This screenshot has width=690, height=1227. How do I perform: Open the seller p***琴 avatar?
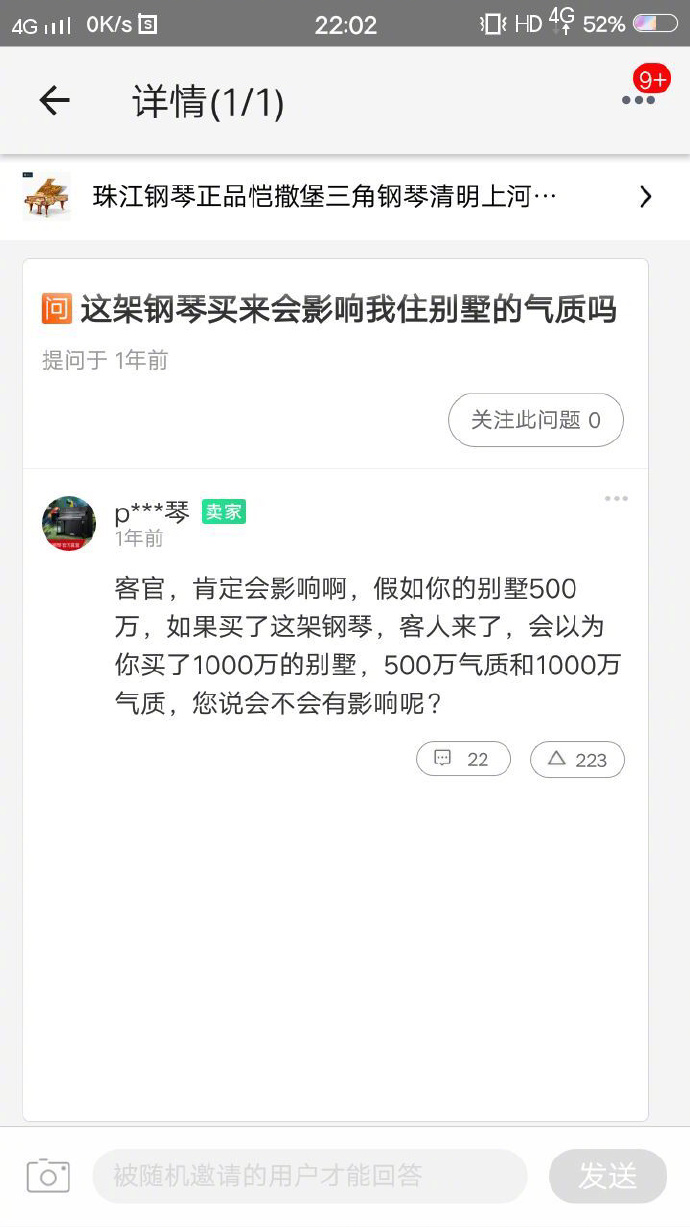click(x=69, y=523)
